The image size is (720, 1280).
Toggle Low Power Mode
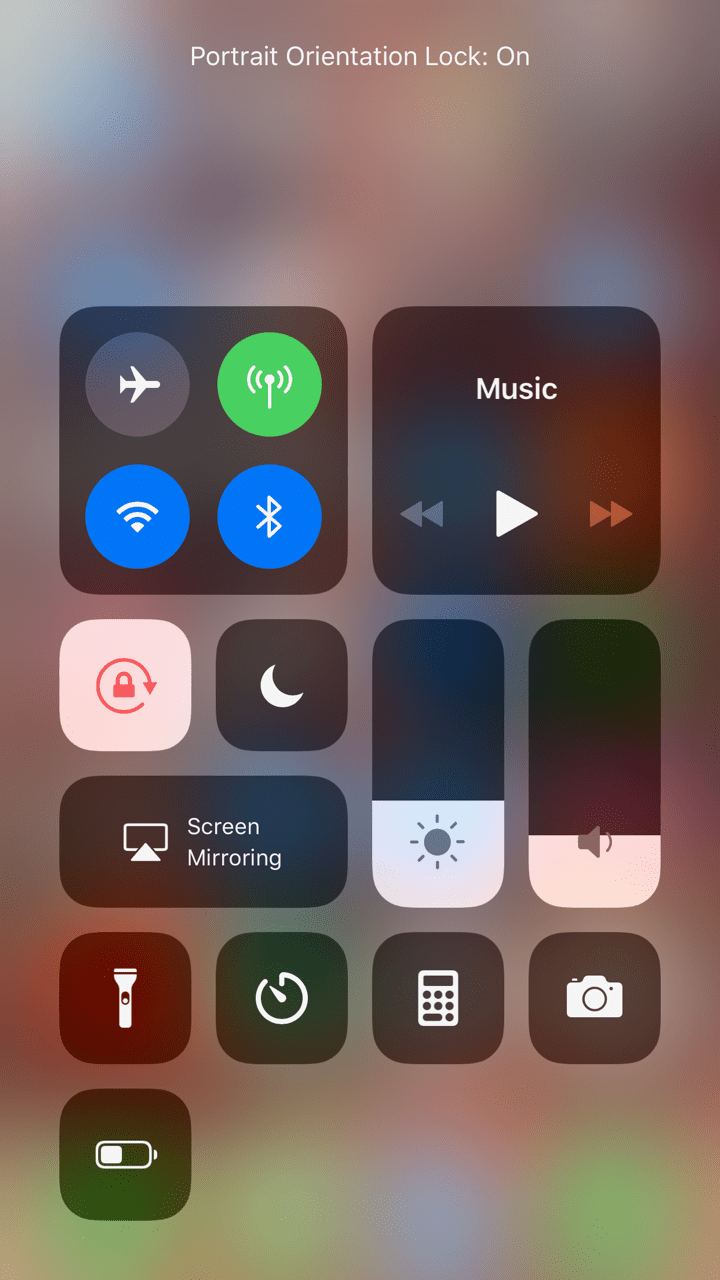pyautogui.click(x=125, y=1155)
